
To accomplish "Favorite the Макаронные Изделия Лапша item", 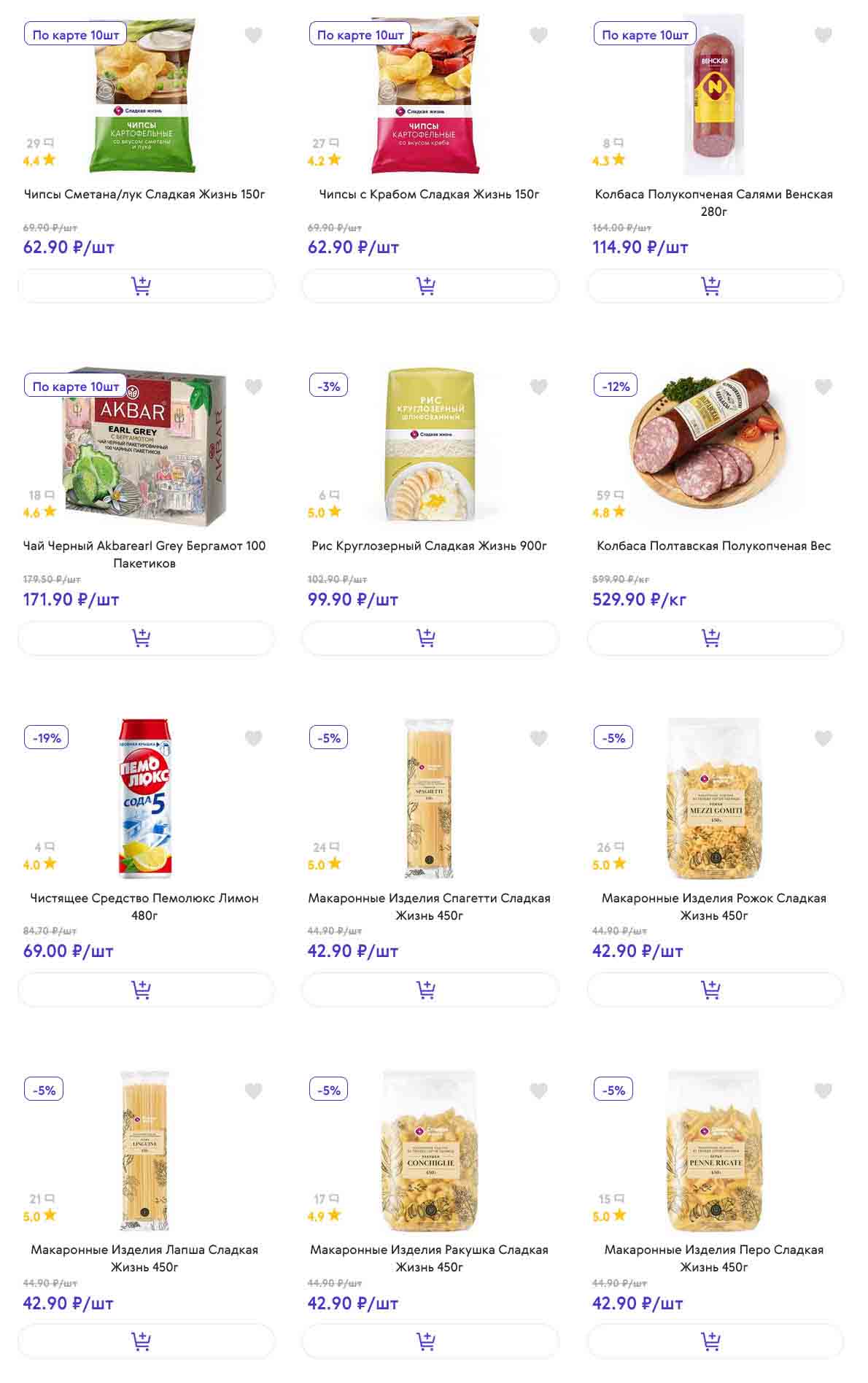I will (253, 1090).
